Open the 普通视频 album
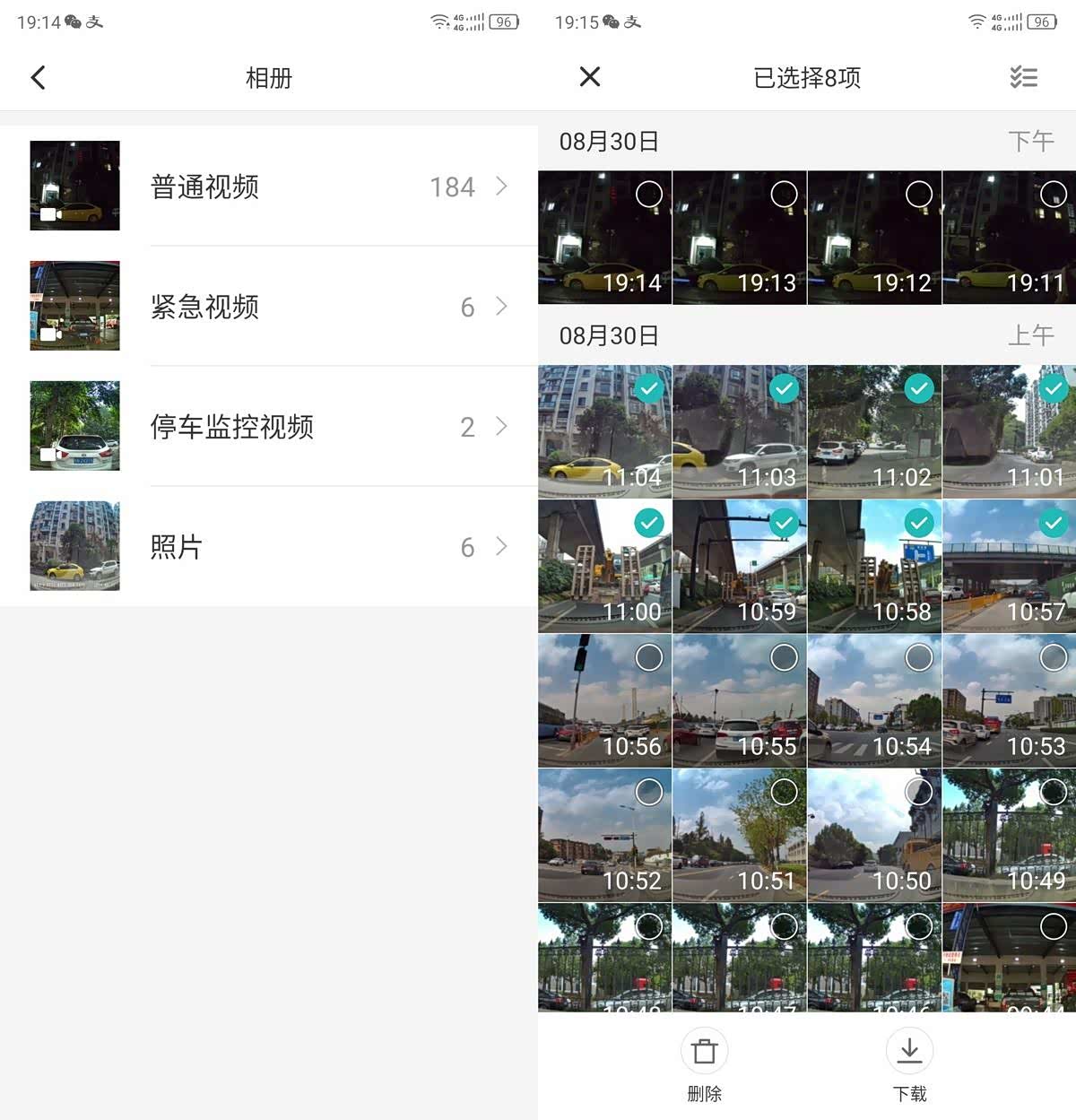The height and width of the screenshot is (1120, 1076). (269, 187)
